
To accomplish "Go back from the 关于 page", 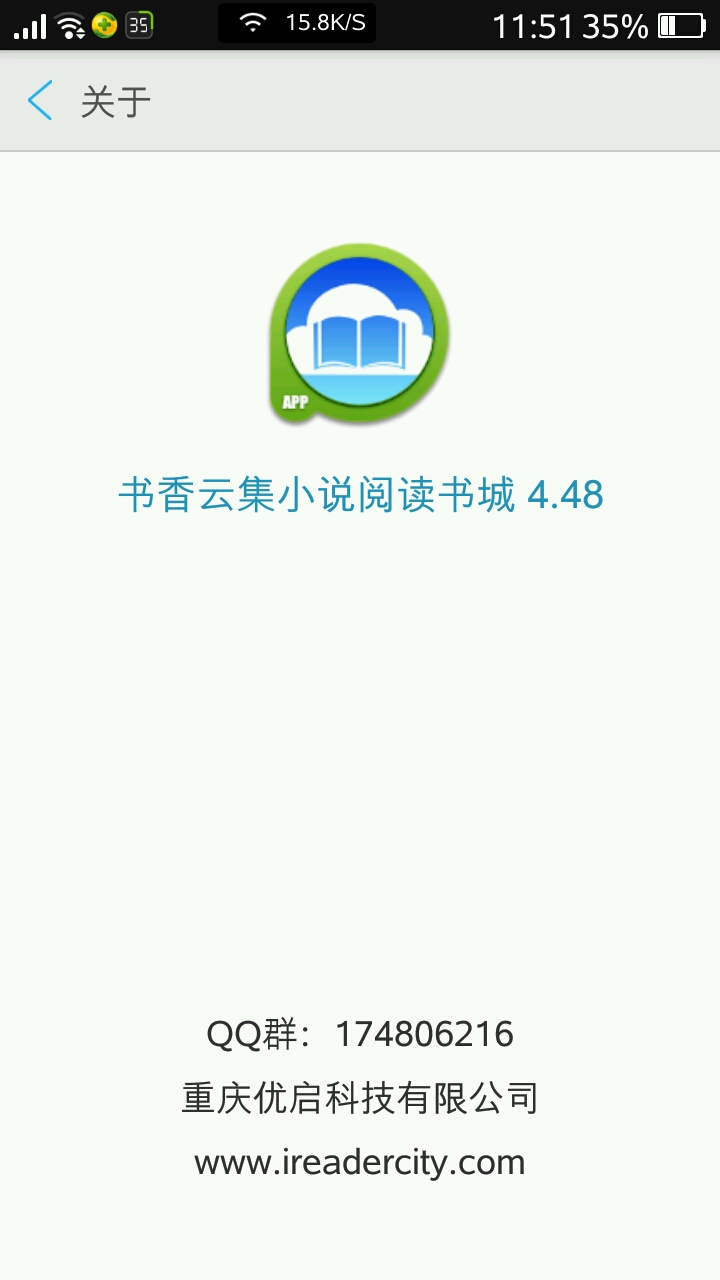I will (x=40, y=101).
